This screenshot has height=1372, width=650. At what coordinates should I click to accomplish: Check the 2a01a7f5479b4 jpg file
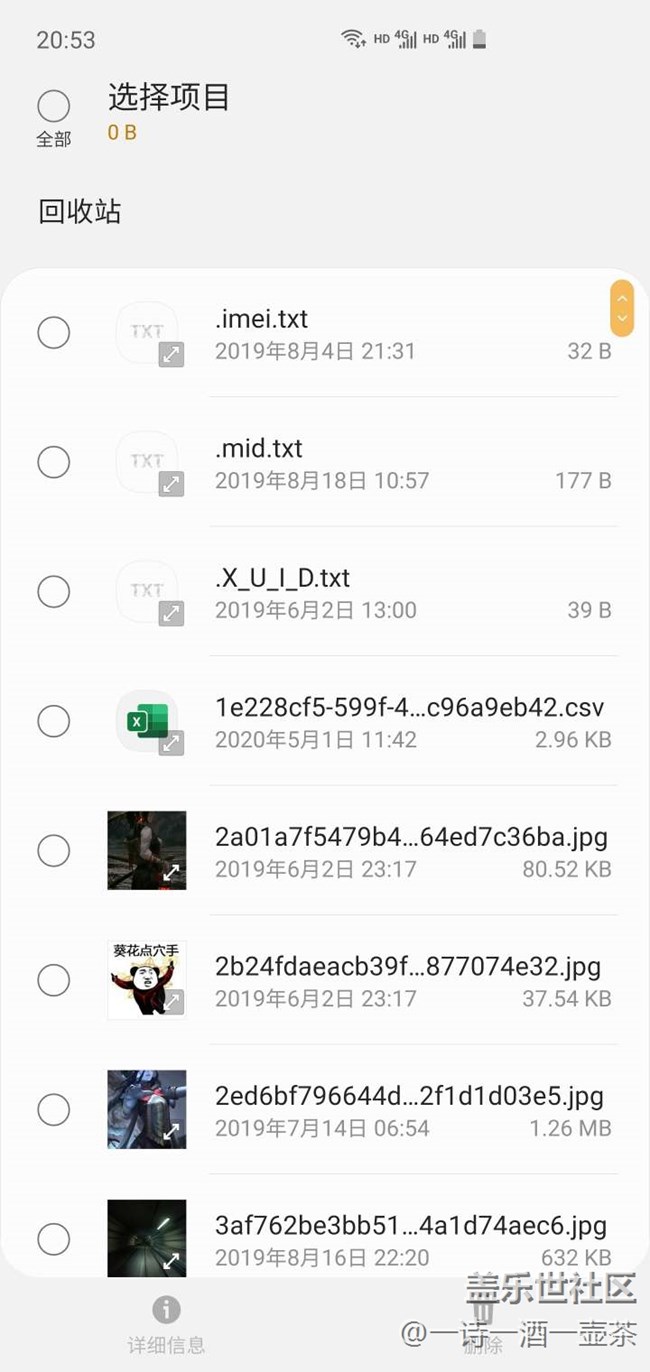(53, 851)
